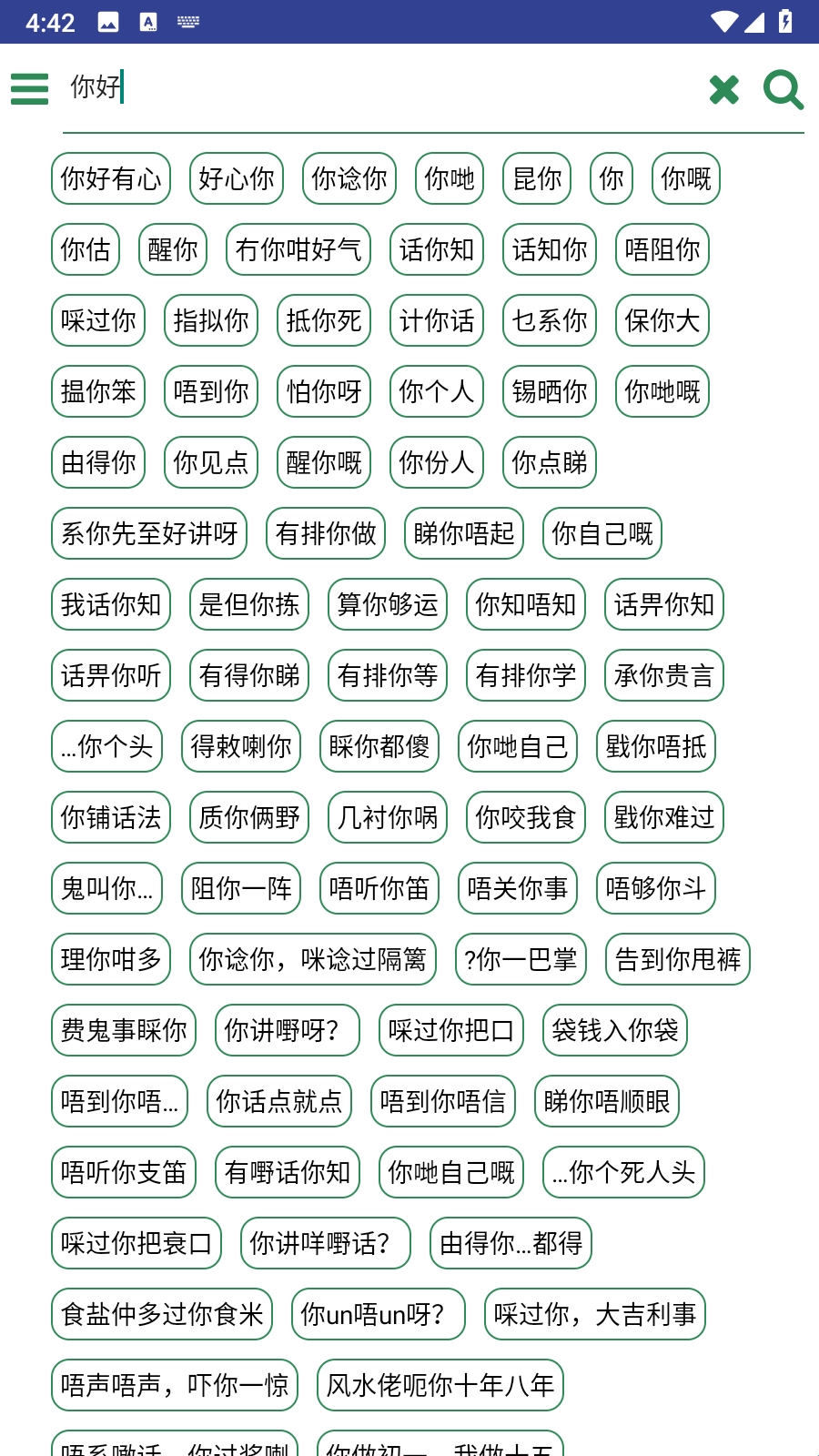This screenshot has height=1456, width=819.
Task: Open the phrase 告到你甩裤
Action: 678,959
